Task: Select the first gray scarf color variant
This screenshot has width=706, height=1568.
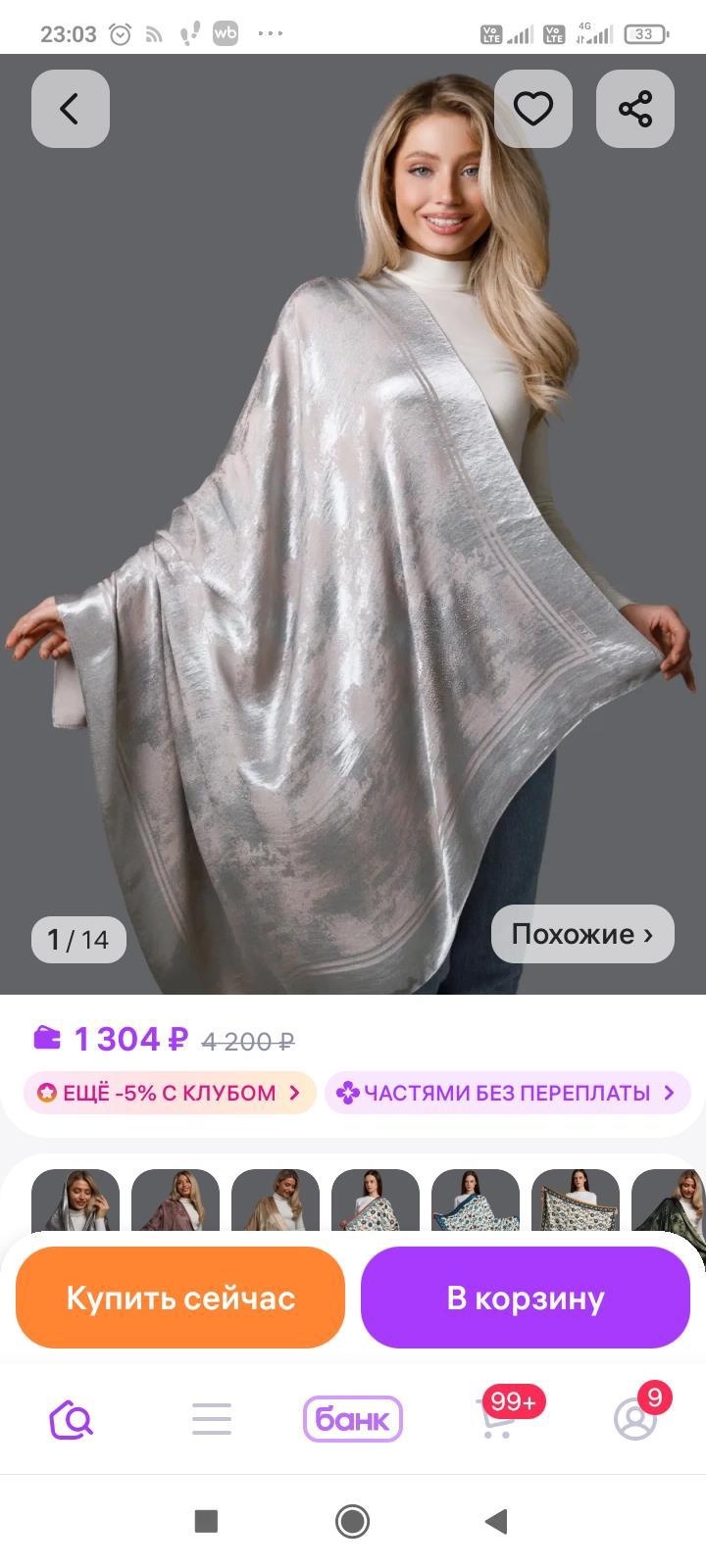Action: (x=76, y=1203)
